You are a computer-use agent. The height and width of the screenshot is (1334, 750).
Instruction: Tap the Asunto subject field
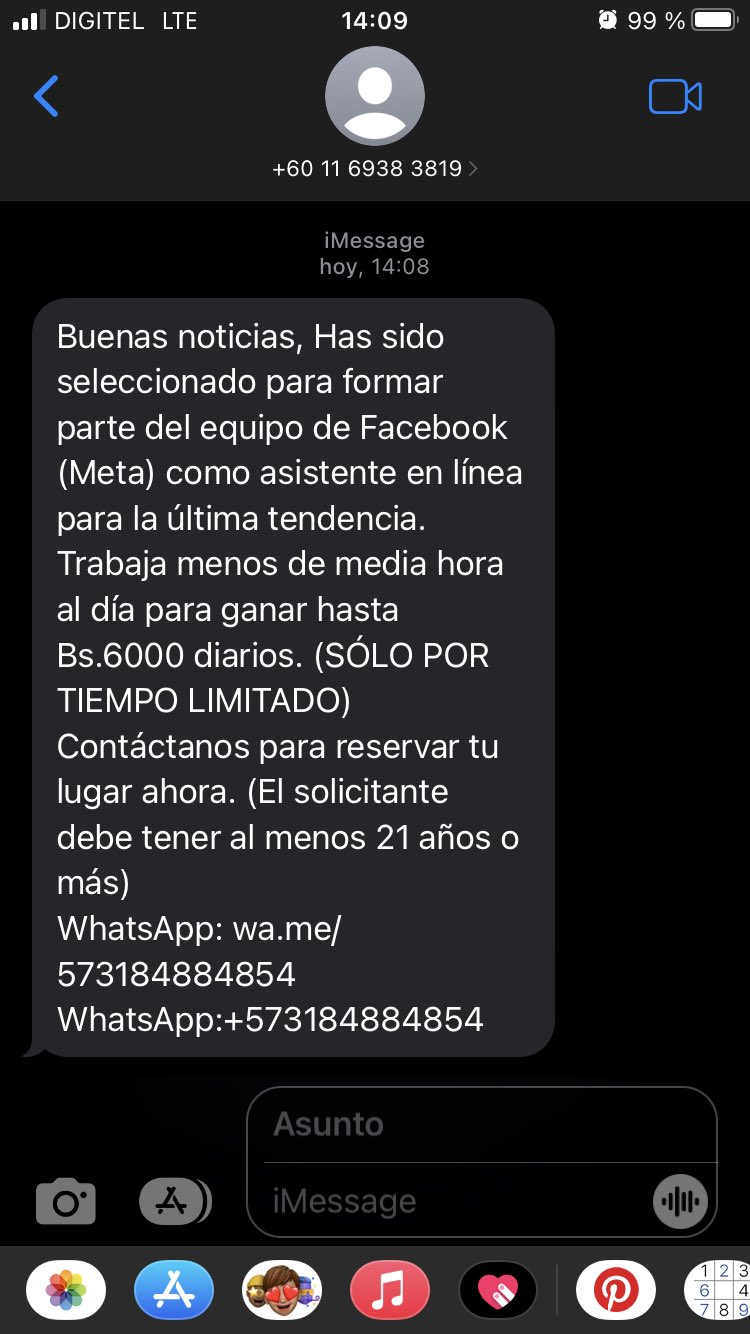pyautogui.click(x=480, y=1124)
